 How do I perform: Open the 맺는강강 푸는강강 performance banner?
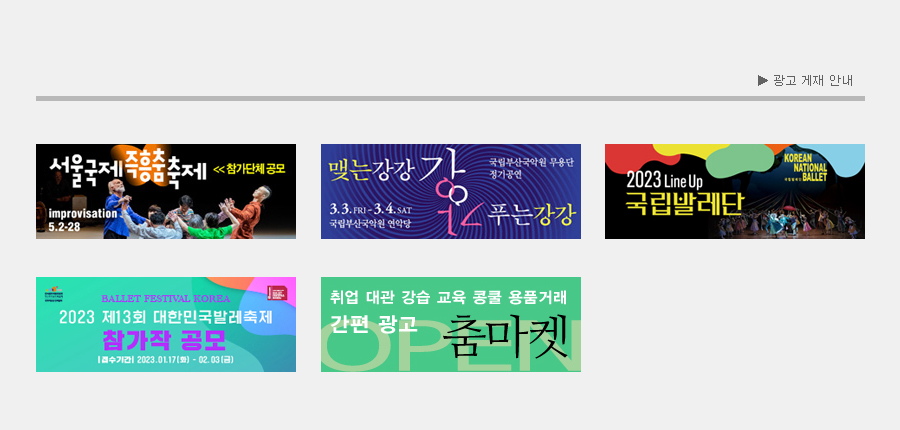coord(450,191)
